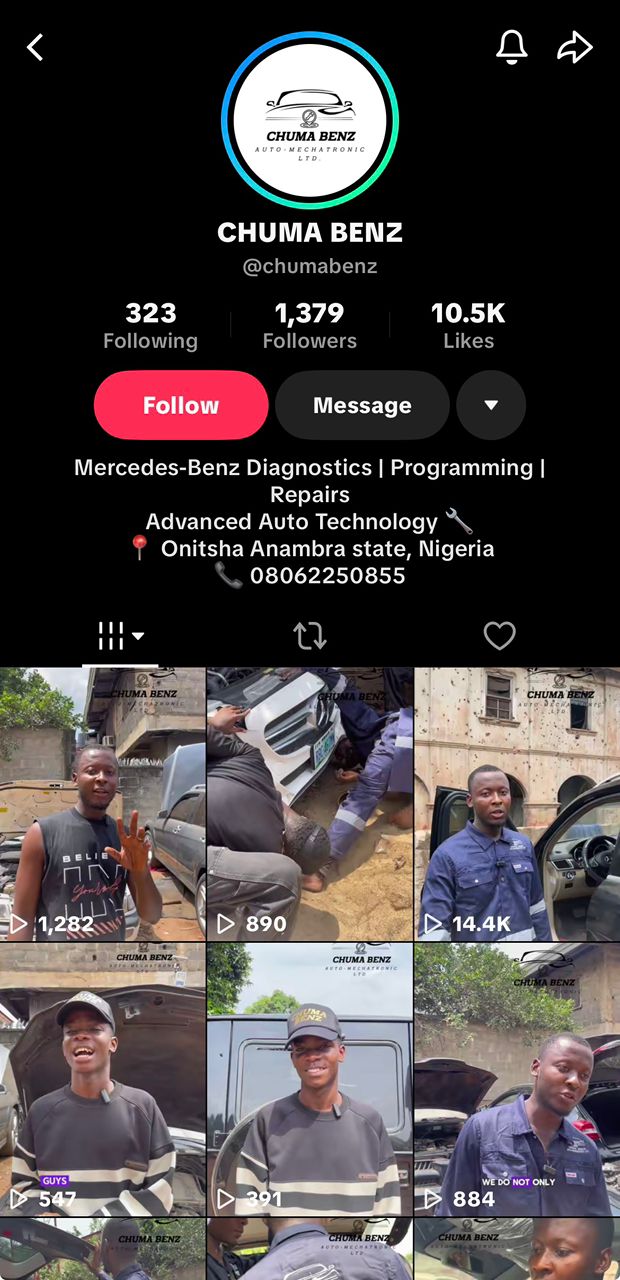Play the video with 1,282 views
The image size is (620, 1280).
pyautogui.click(x=102, y=804)
